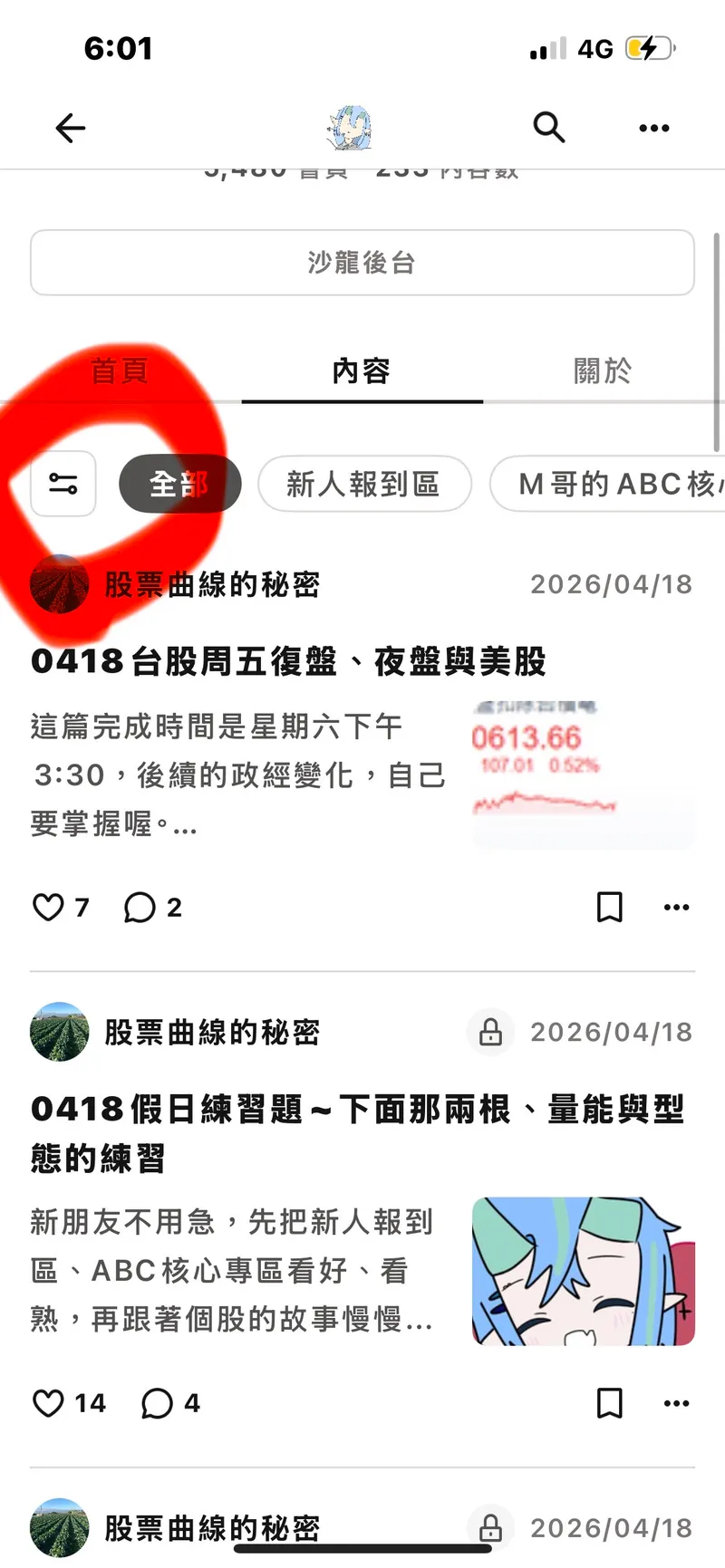This screenshot has height=1568, width=725.
Task: Tap the back arrow to go back
Action: pyautogui.click(x=70, y=128)
